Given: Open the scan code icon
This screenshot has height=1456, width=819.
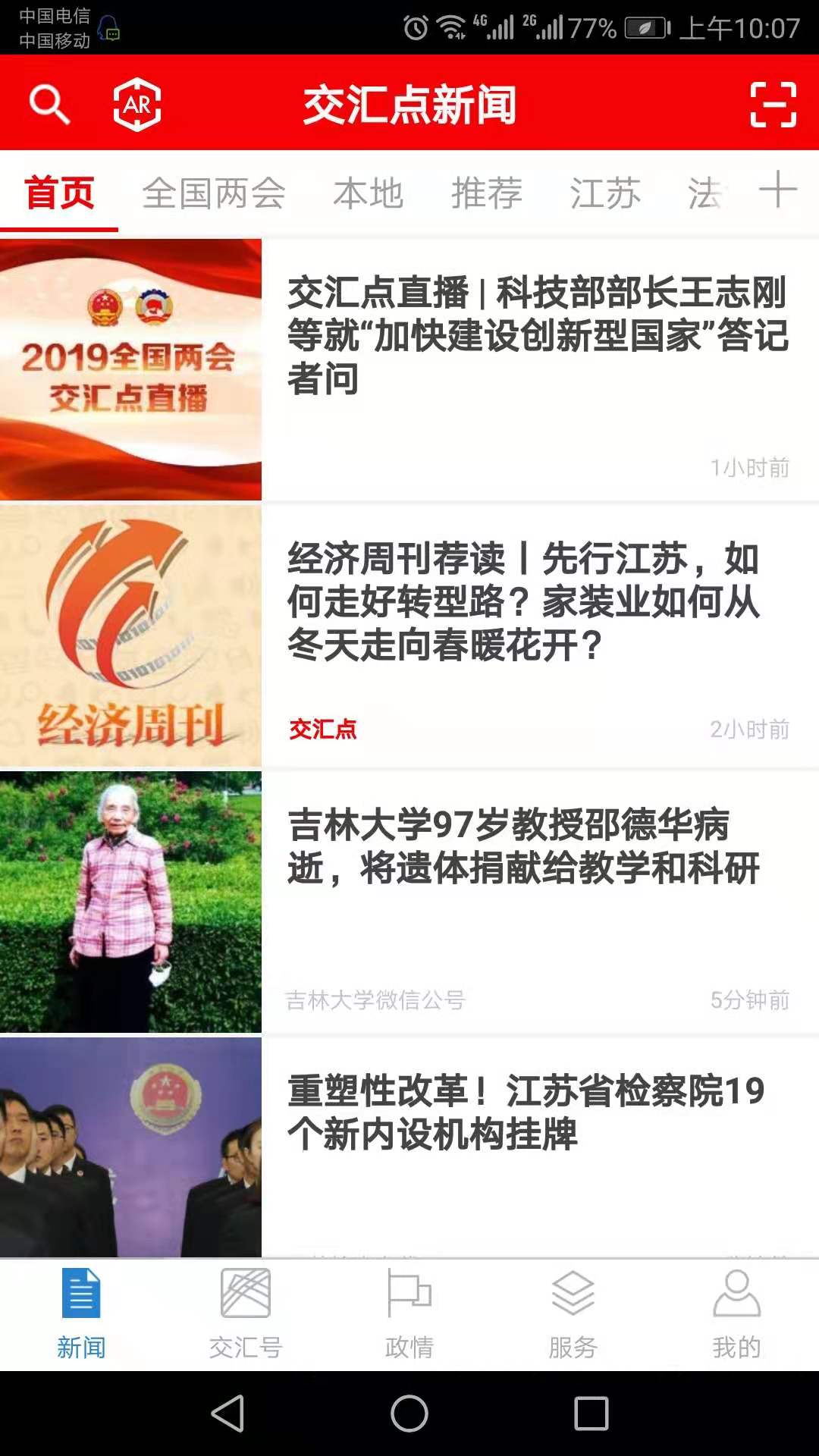Looking at the screenshot, I should 773,104.
